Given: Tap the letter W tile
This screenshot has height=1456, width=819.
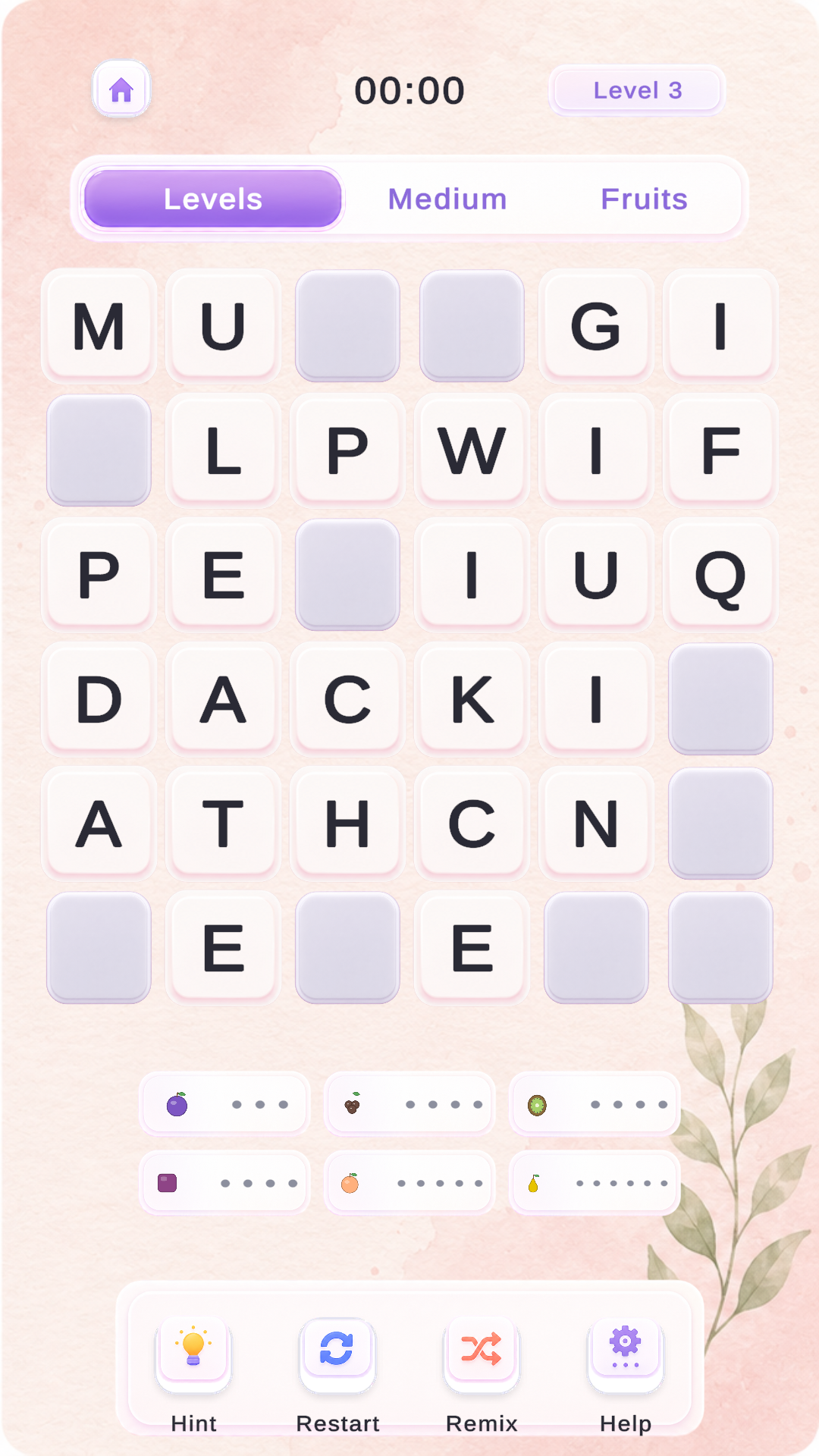Looking at the screenshot, I should click(x=472, y=450).
